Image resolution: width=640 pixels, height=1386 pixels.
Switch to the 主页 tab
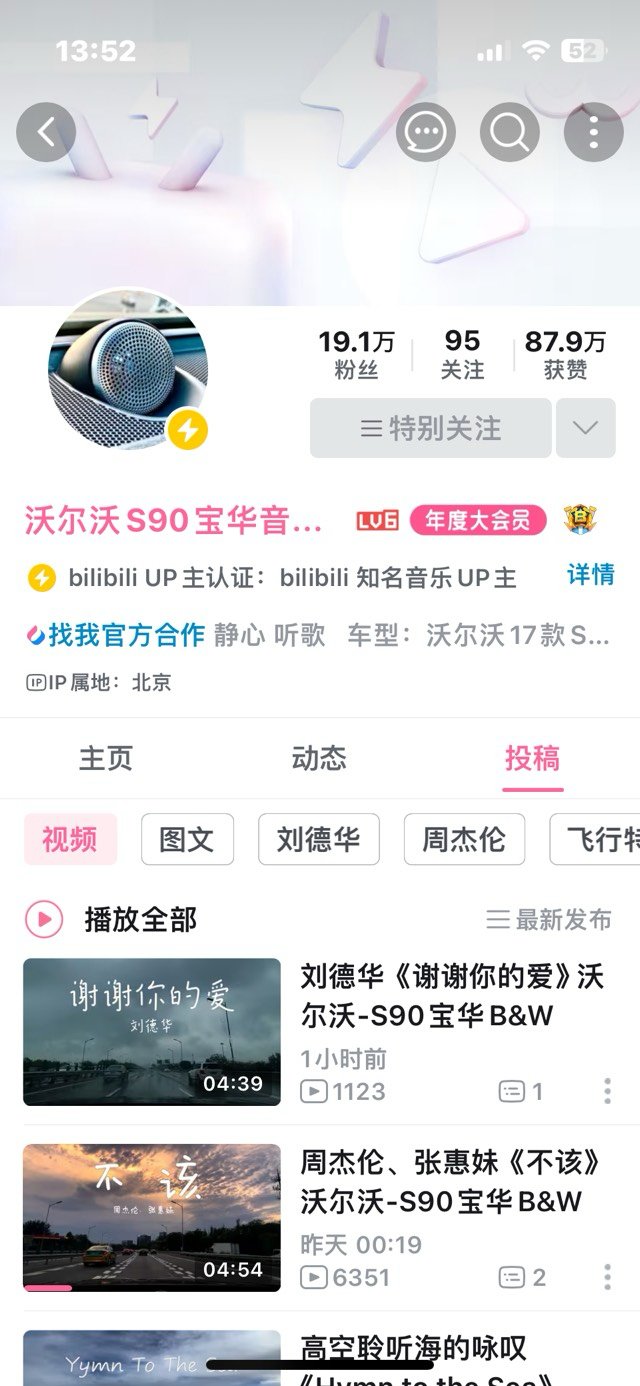tap(106, 758)
